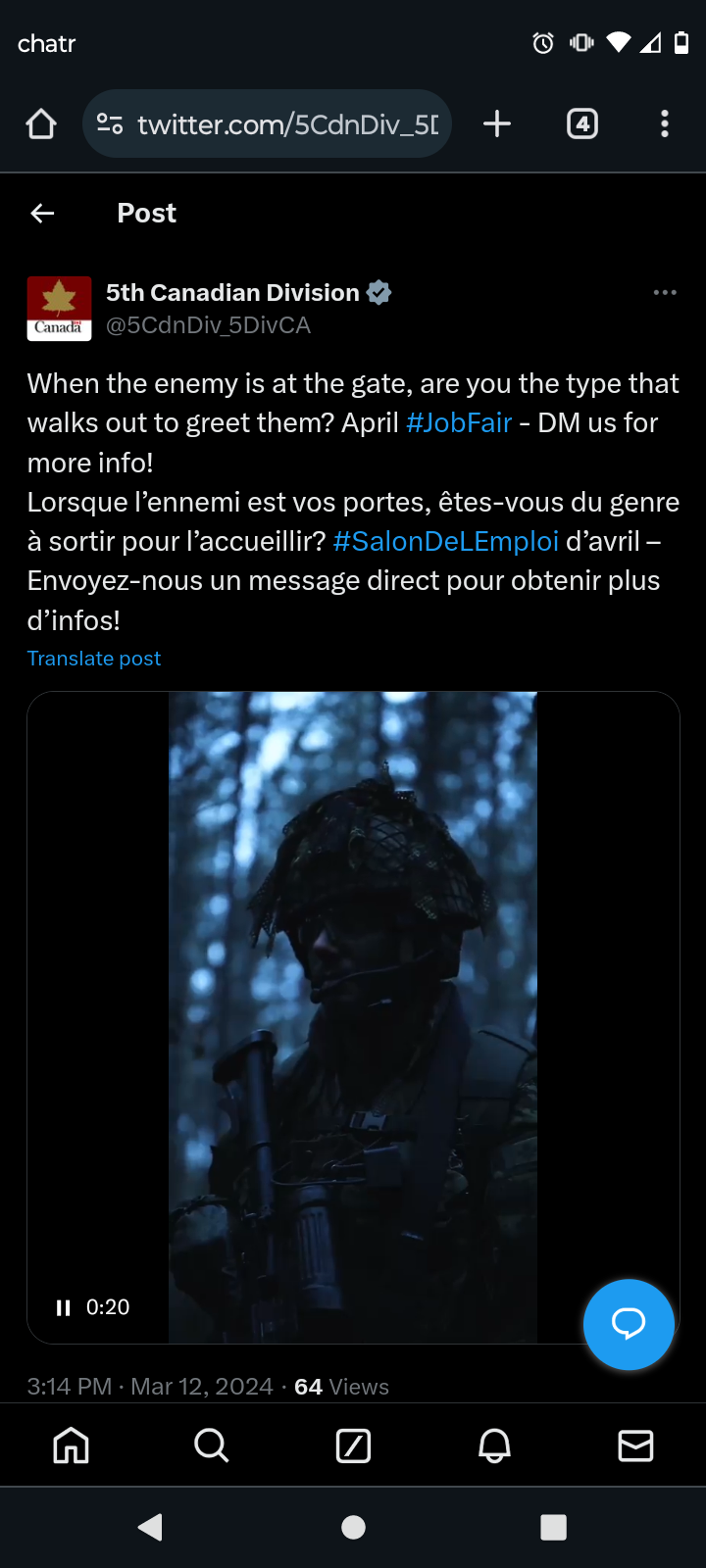Switch to the Home feed tab
Screen dimensions: 706x1568
click(71, 1445)
